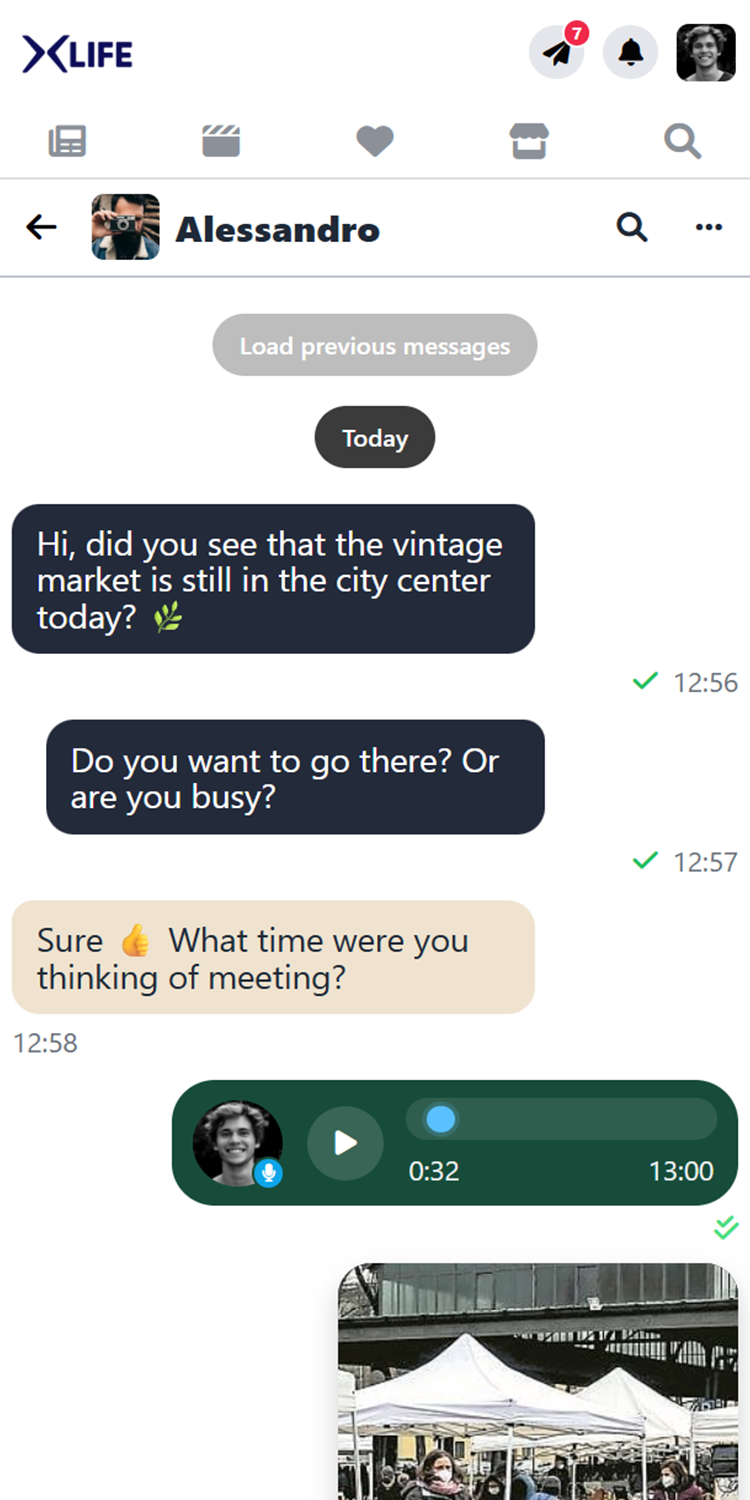Switch to the videos clapperboard tab
Image resolution: width=750 pixels, height=1500 pixels.
pyautogui.click(x=221, y=141)
